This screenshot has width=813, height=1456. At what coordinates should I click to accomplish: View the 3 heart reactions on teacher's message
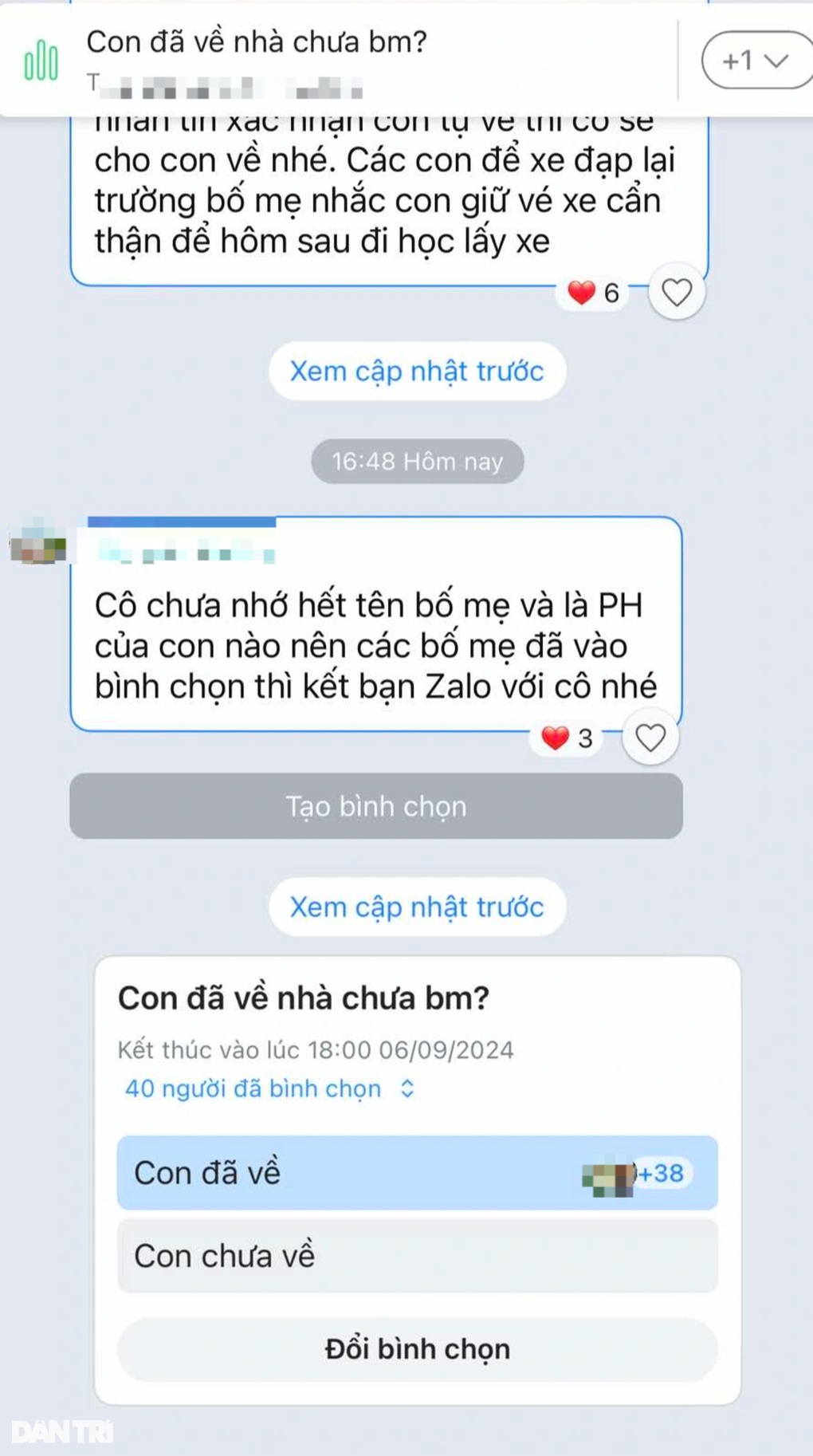click(x=567, y=738)
